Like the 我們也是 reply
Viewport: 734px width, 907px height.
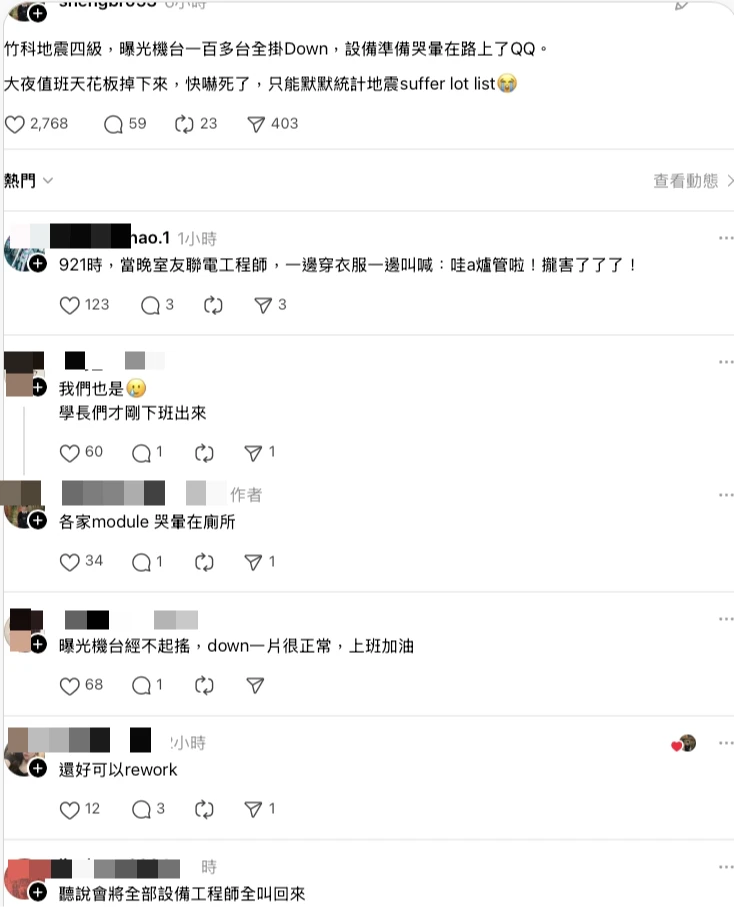pyautogui.click(x=70, y=453)
